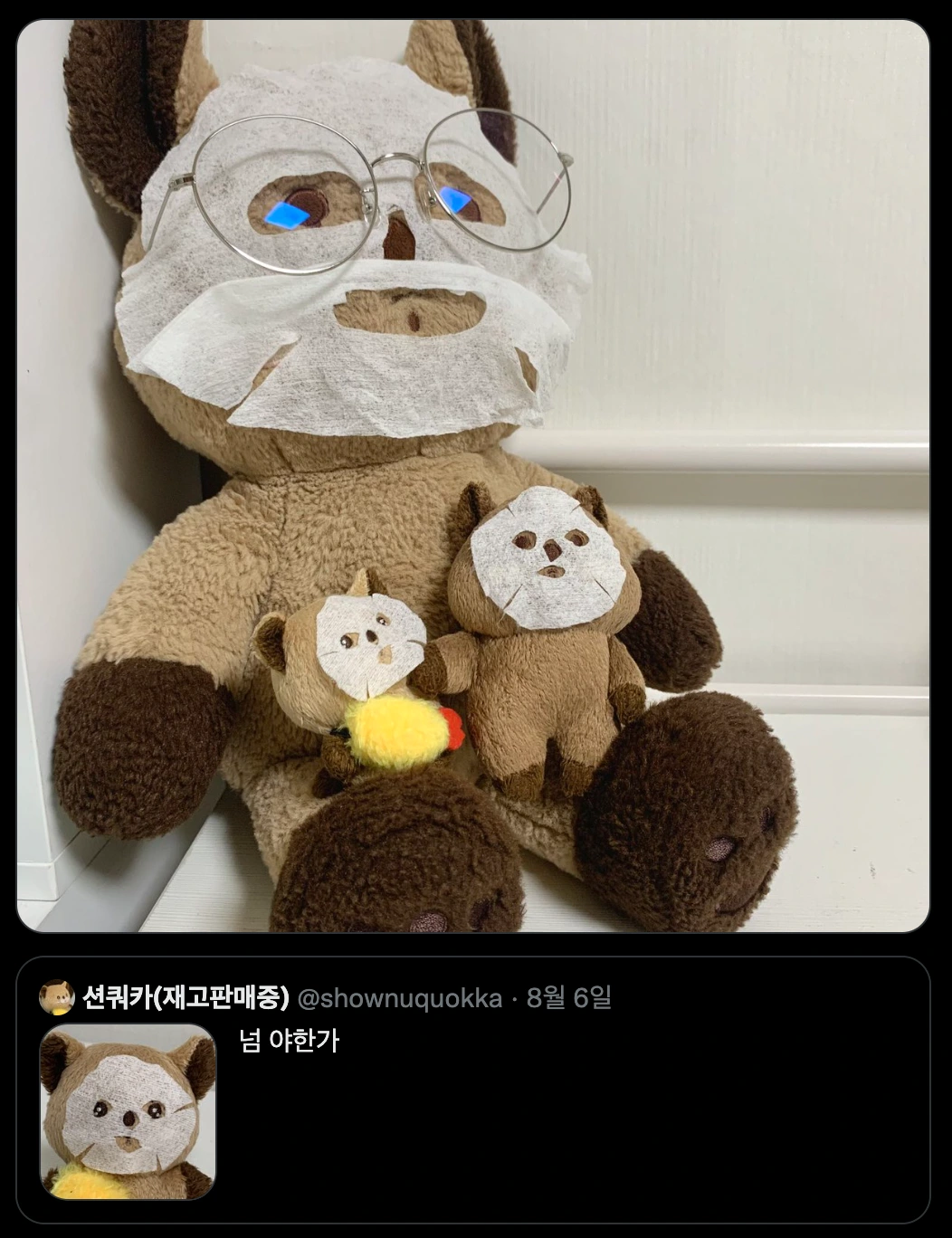View the quoted tweet's small plush image
952x1238 pixels.
pyautogui.click(x=128, y=1111)
